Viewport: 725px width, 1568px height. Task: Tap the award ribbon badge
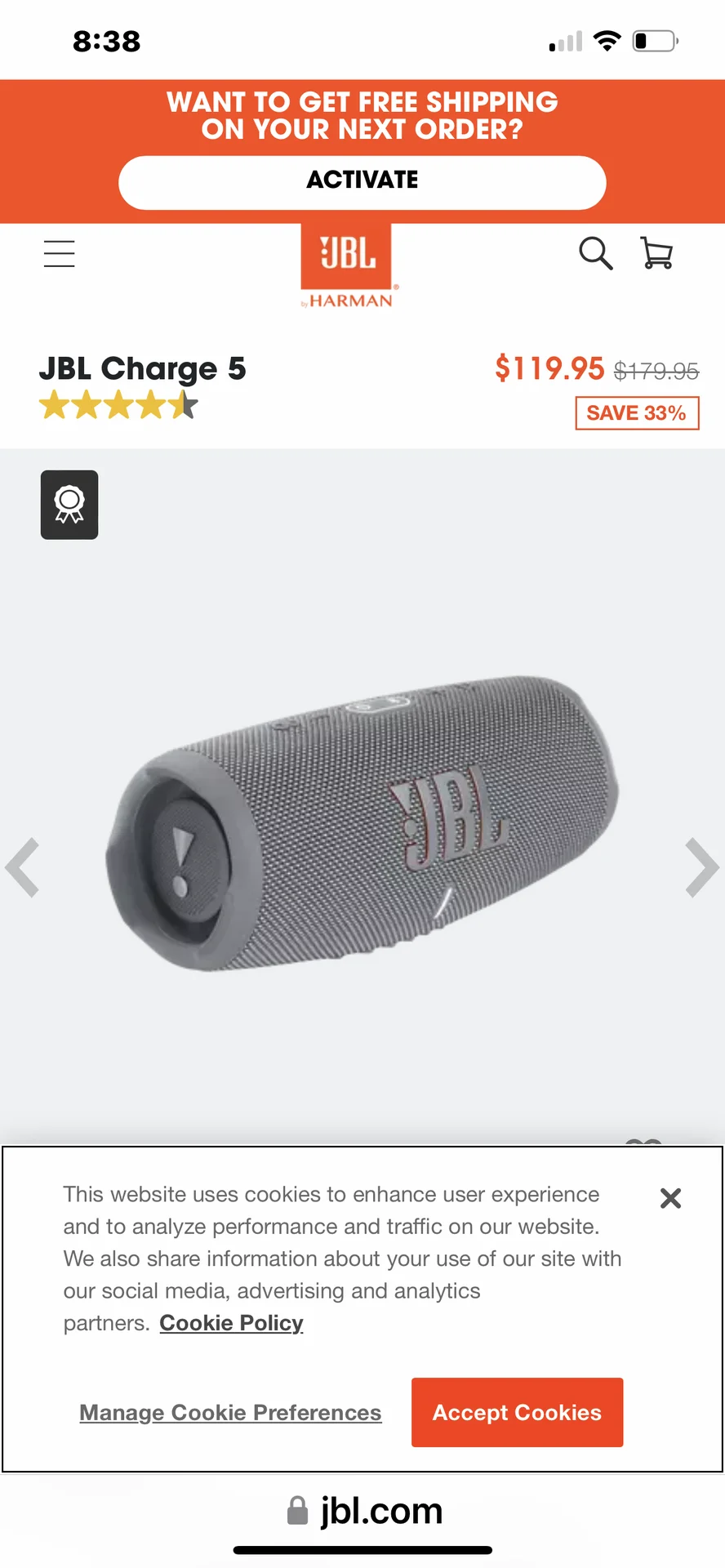click(x=69, y=505)
